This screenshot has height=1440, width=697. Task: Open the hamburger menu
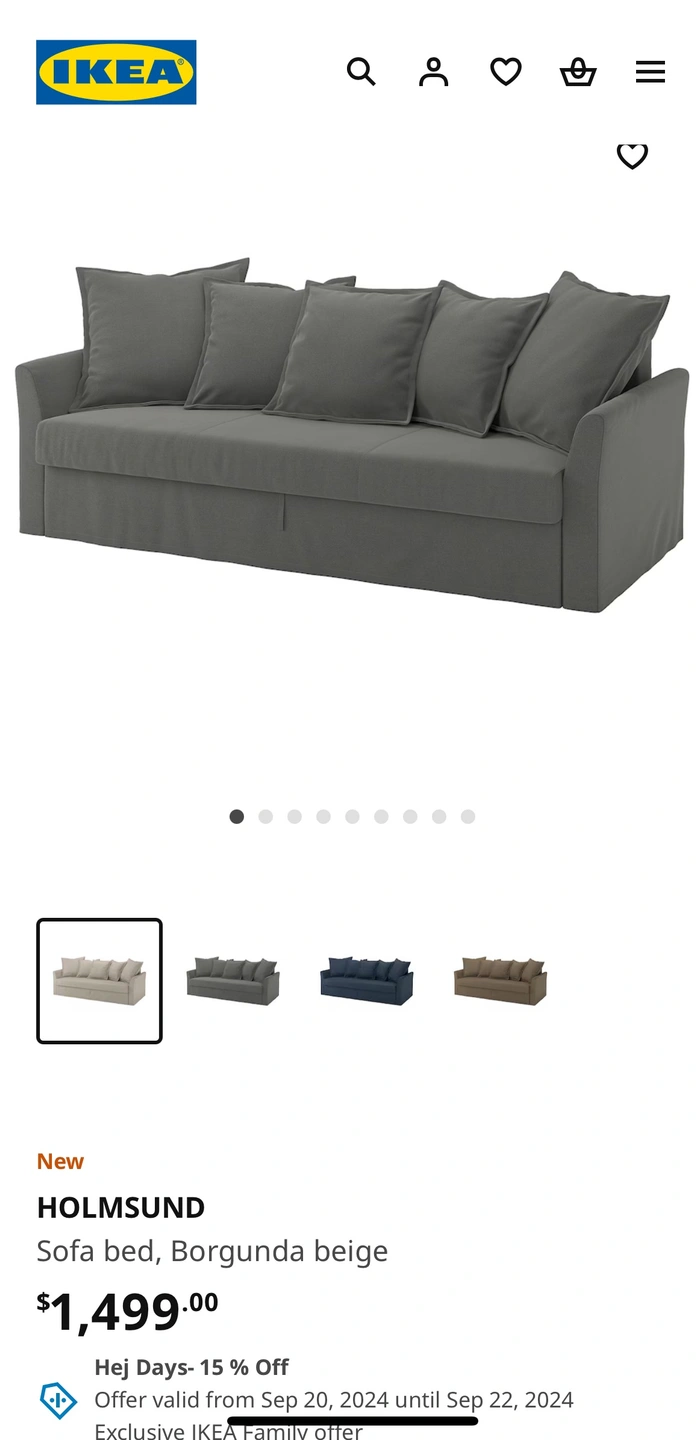pos(650,72)
